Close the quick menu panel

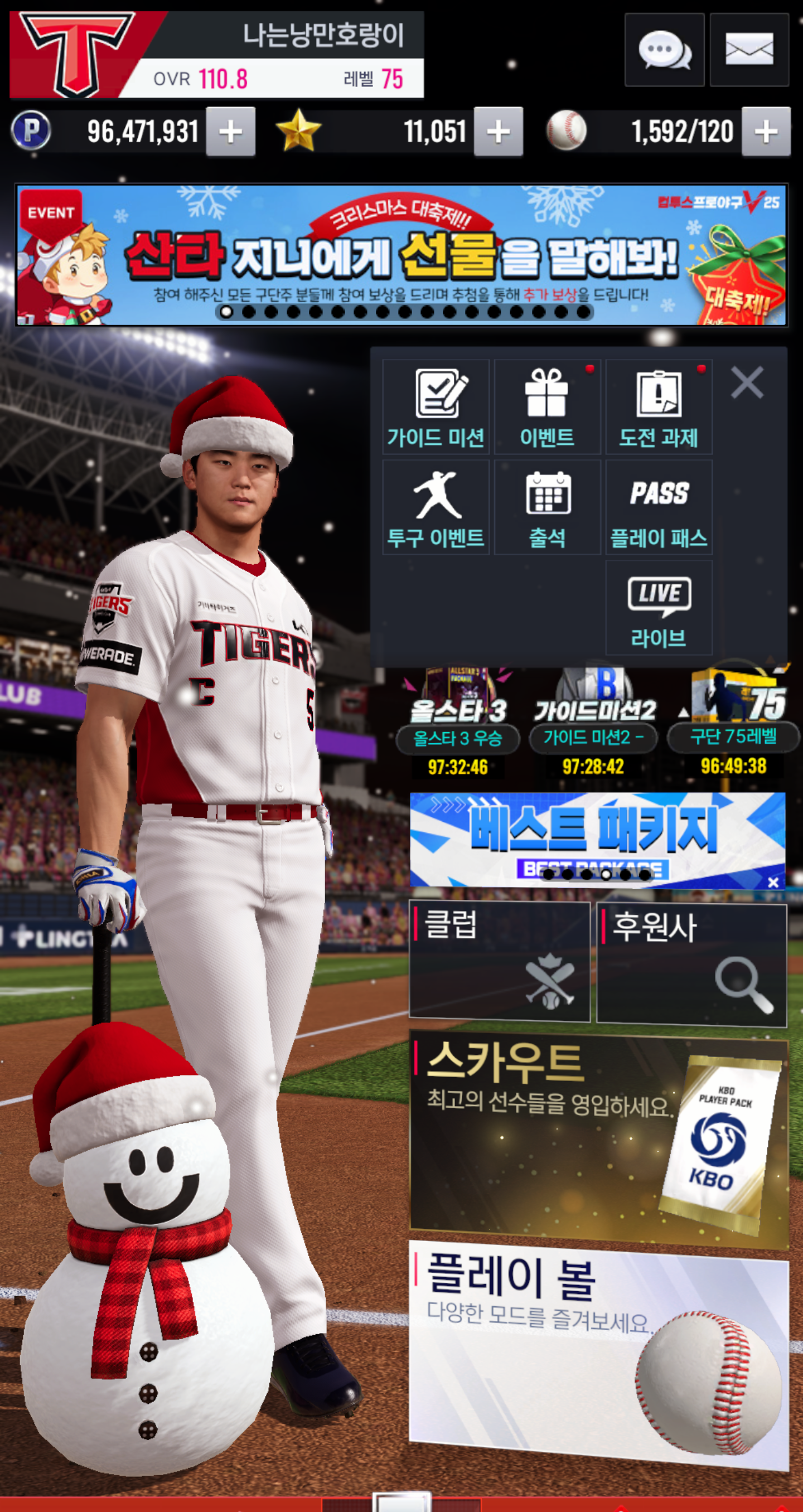747,382
